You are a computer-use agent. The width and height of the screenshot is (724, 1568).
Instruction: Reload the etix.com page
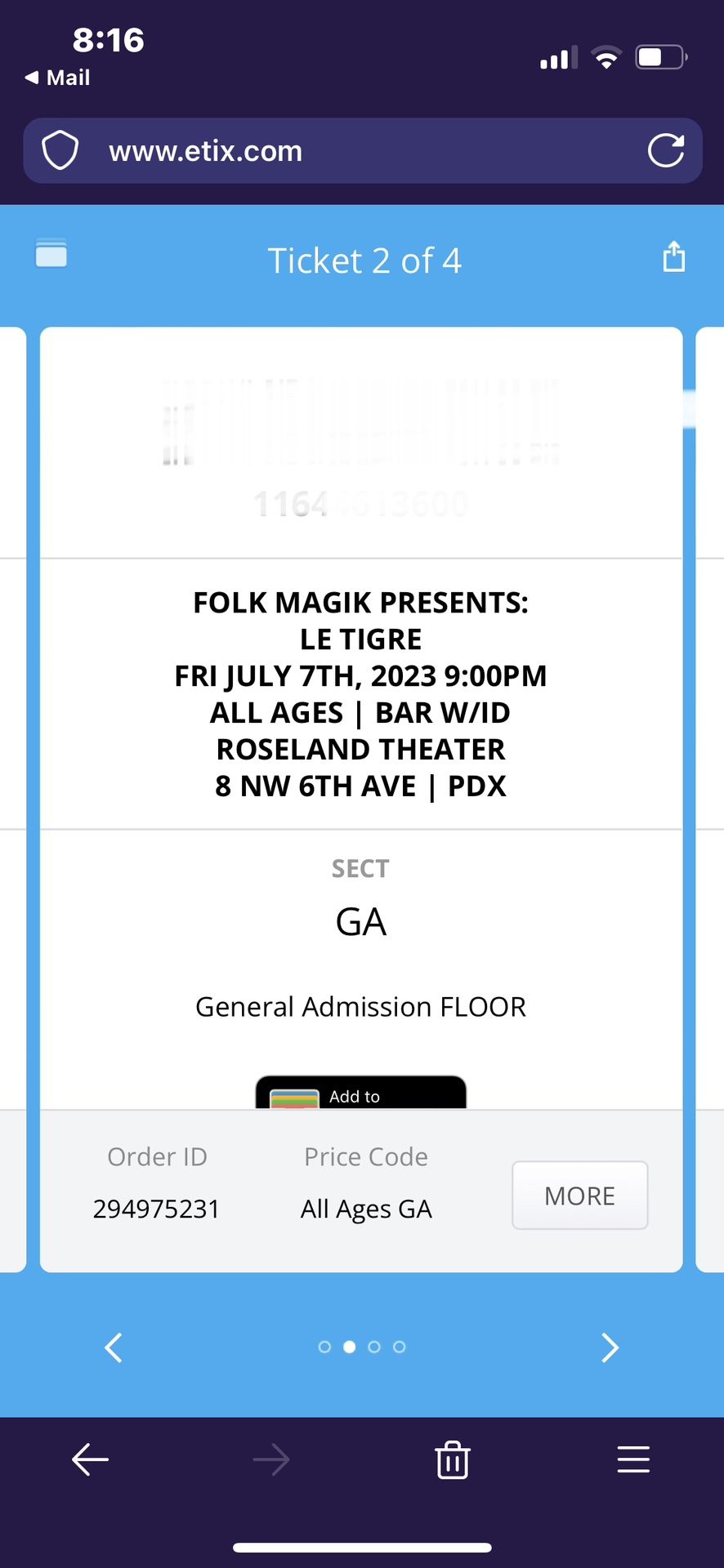point(665,151)
